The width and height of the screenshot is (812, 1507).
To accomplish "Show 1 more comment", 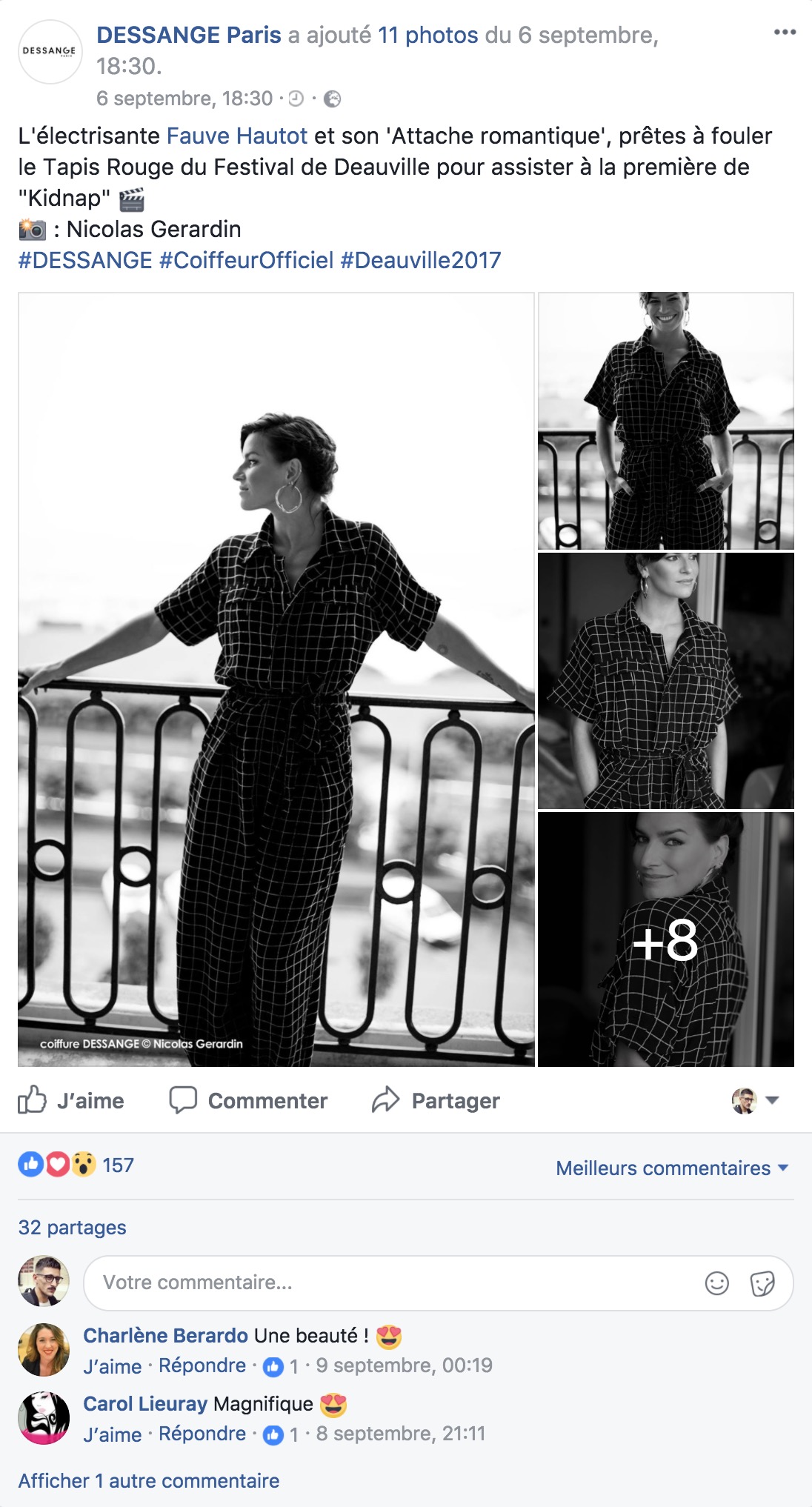I will 149,1481.
